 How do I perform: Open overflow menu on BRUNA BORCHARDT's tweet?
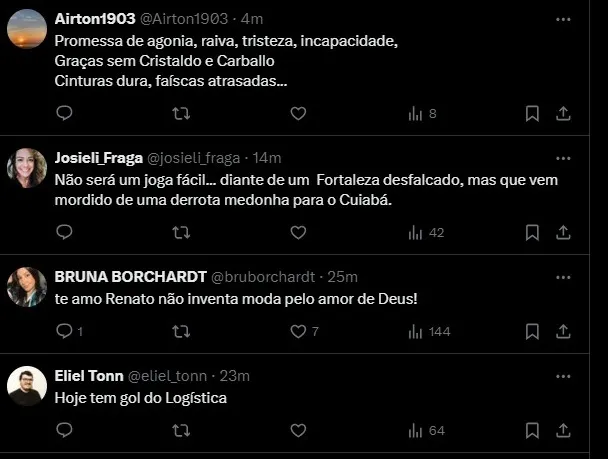tap(563, 276)
